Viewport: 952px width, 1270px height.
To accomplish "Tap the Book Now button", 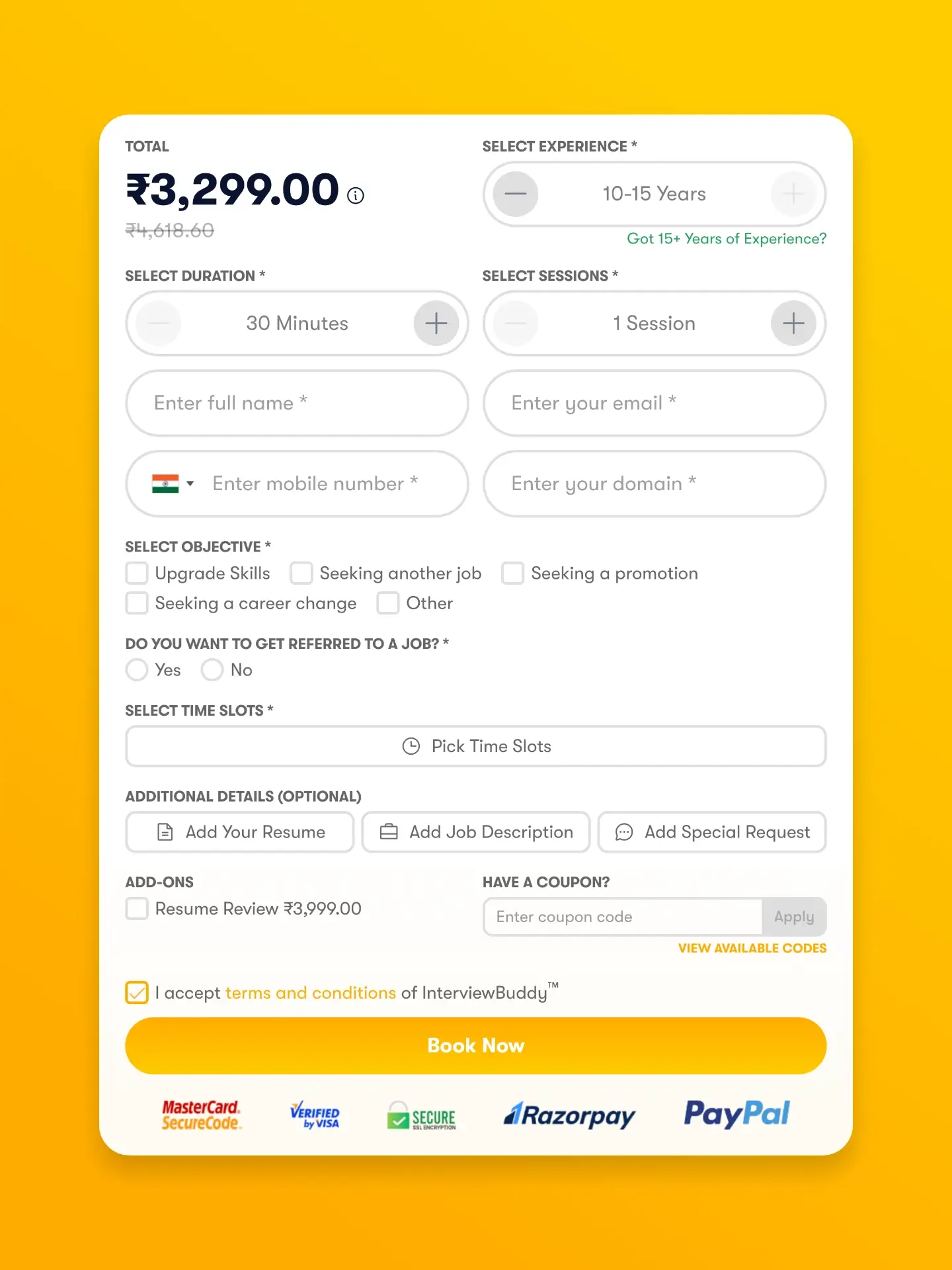I will click(476, 1046).
